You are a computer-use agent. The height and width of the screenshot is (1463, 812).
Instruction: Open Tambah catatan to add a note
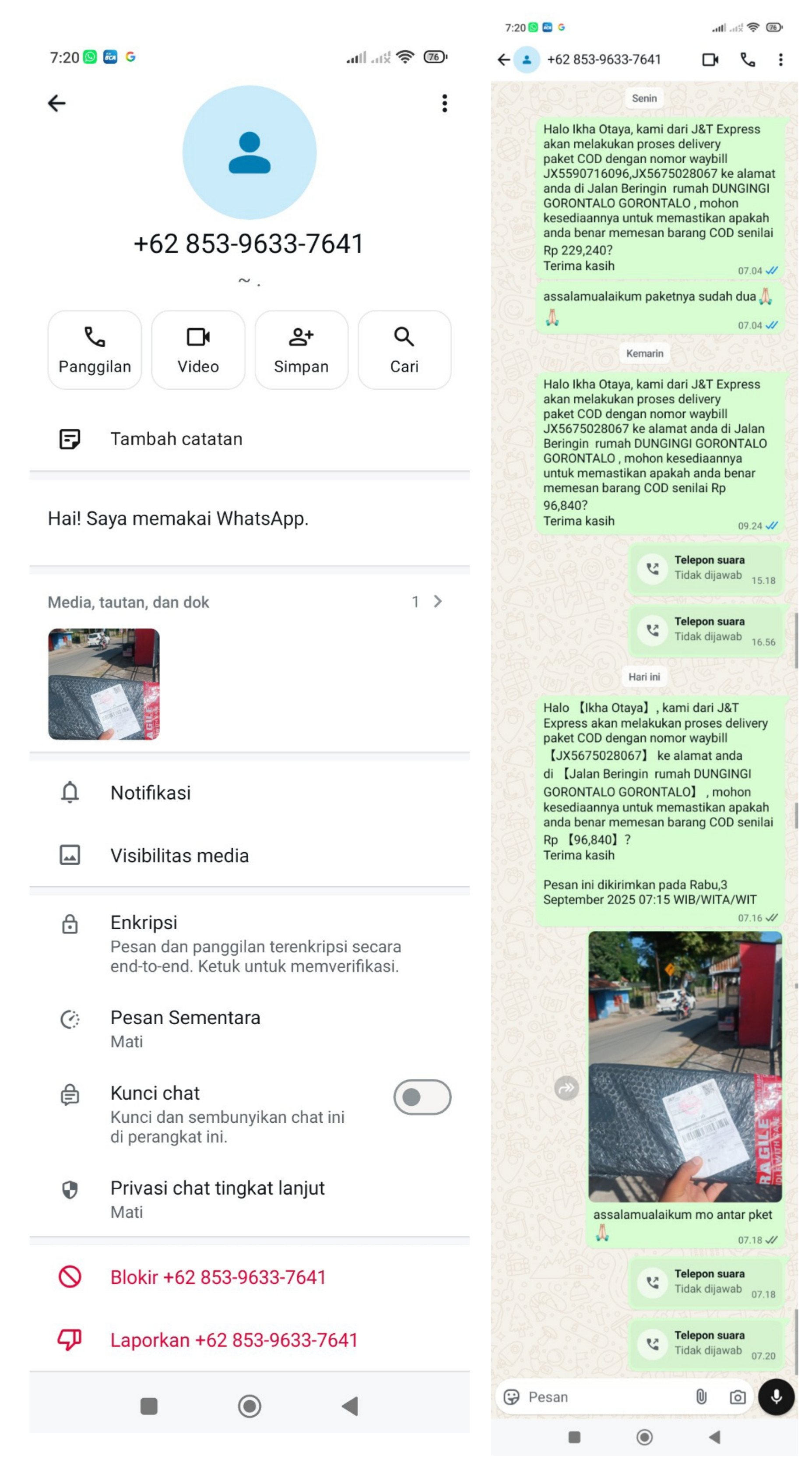(249, 439)
